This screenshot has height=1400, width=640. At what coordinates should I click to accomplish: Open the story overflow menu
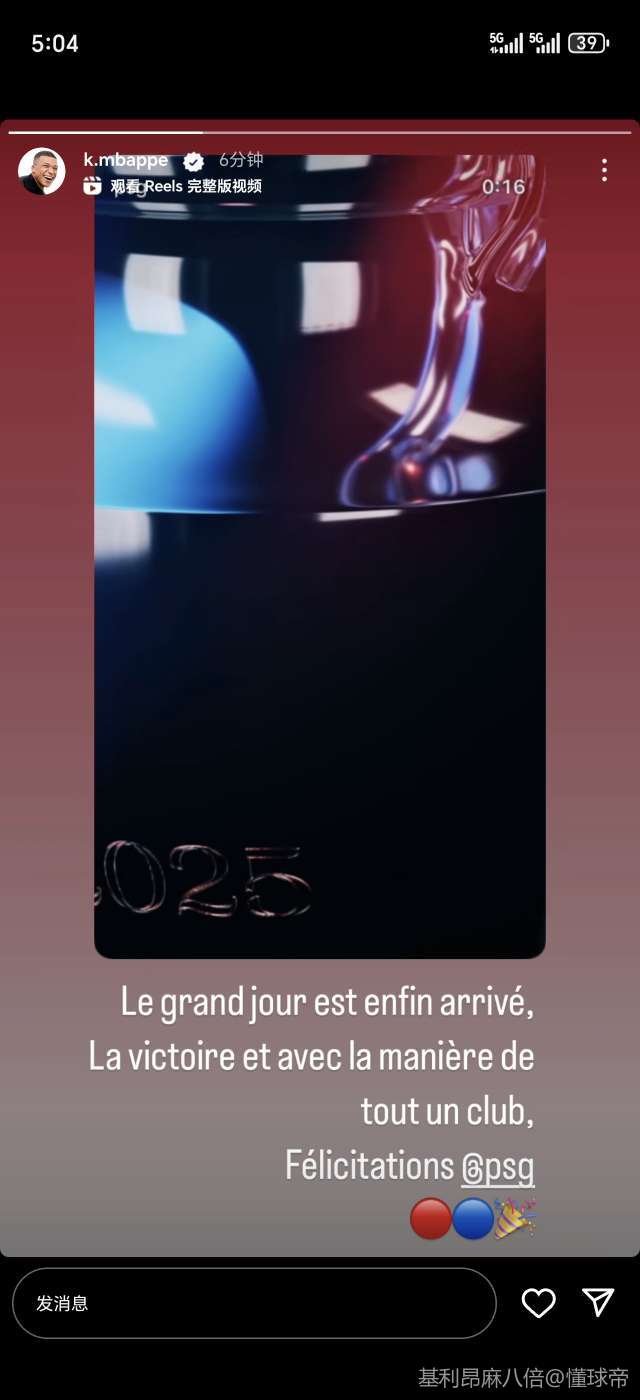click(604, 170)
